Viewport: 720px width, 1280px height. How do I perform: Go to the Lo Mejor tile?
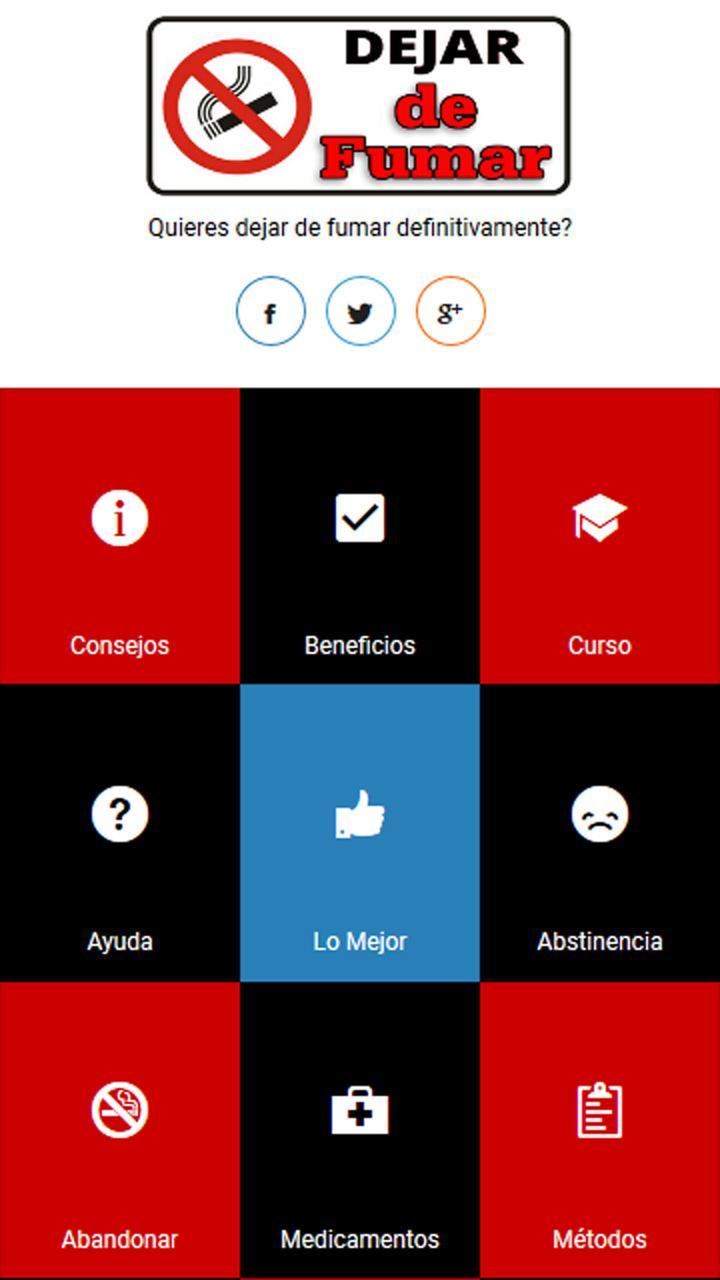[360, 832]
